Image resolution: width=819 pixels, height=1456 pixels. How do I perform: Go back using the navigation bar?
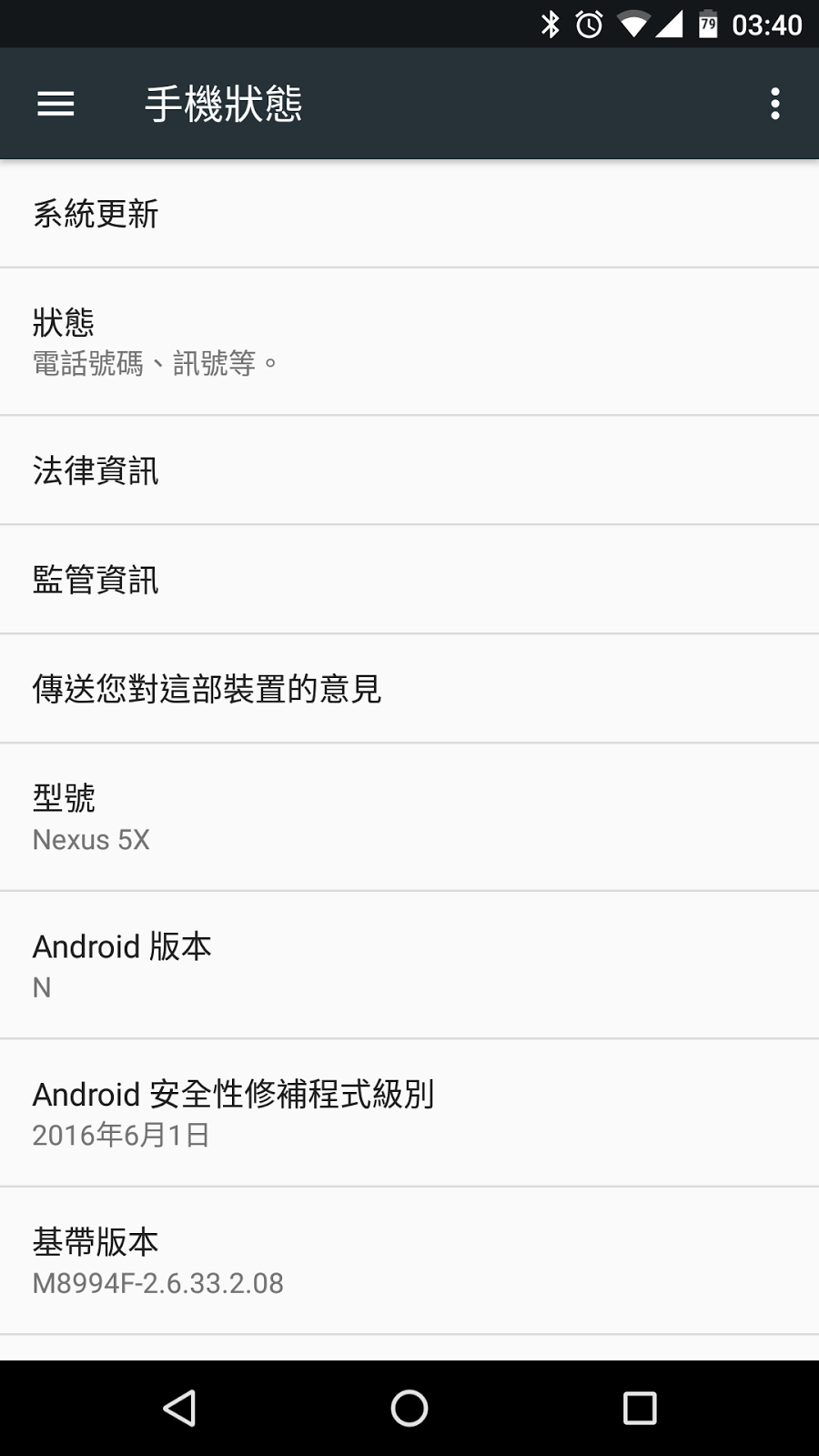[x=179, y=1408]
